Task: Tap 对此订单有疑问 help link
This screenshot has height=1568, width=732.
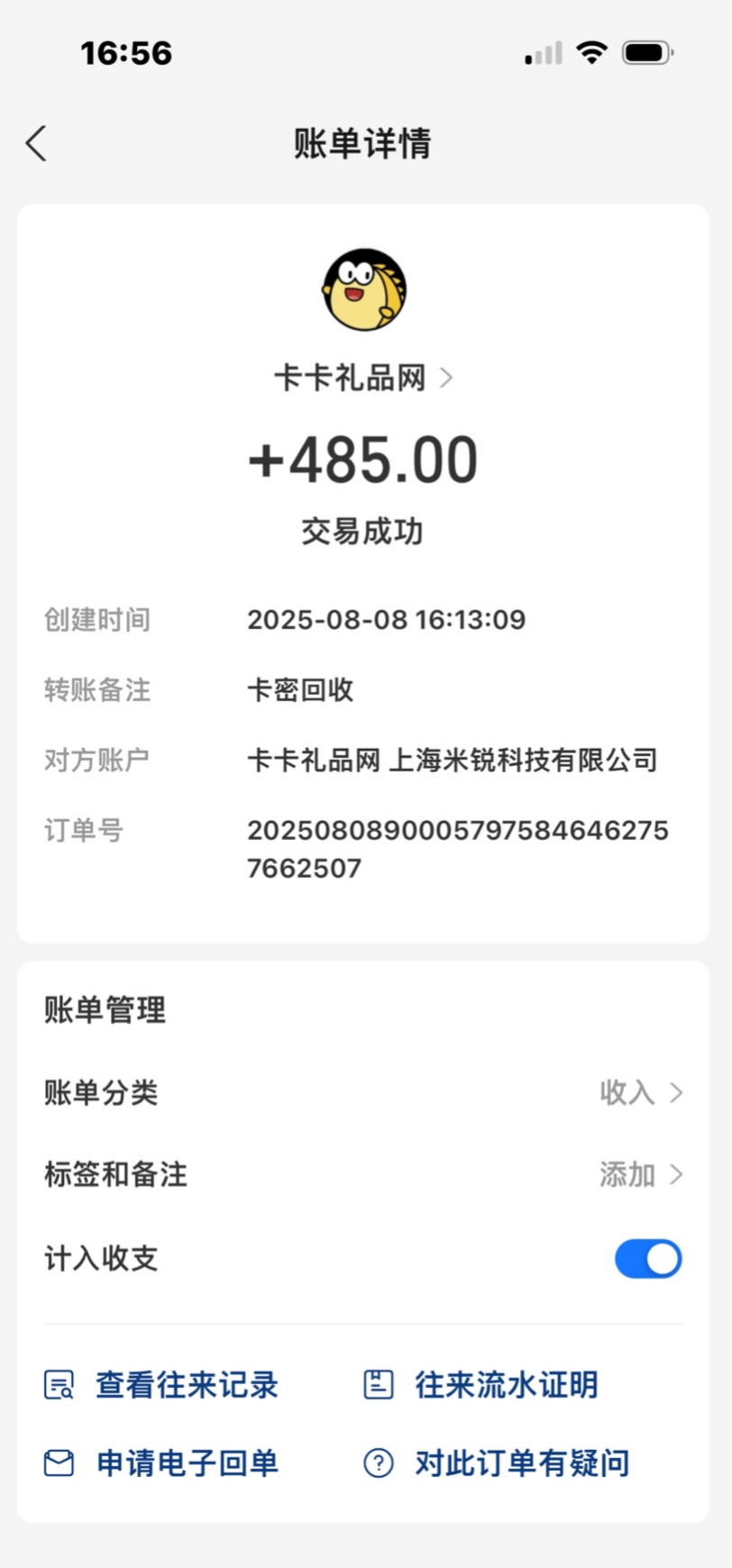Action: click(x=496, y=1463)
